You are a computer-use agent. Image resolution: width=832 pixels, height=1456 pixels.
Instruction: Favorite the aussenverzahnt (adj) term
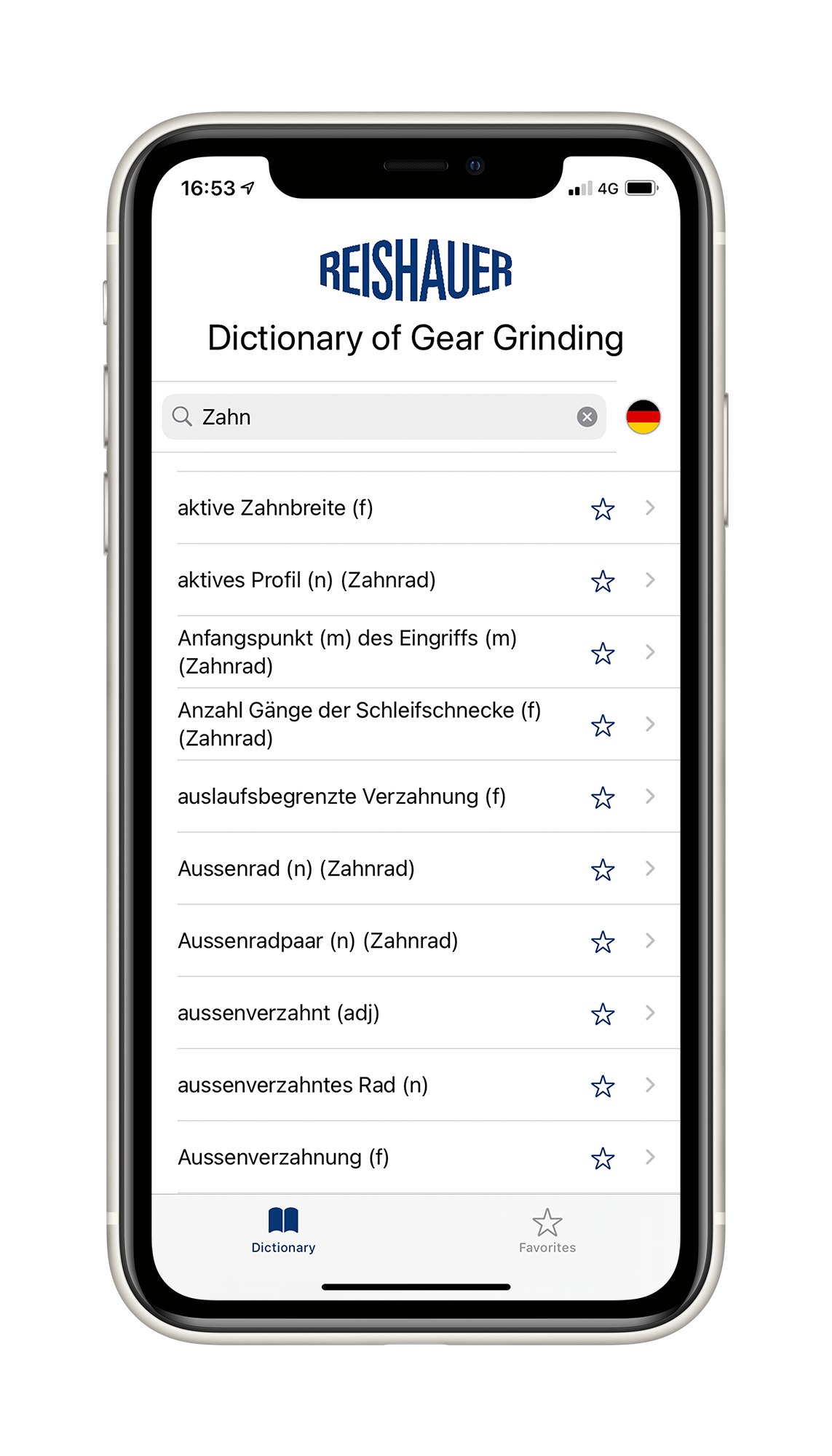603,1013
